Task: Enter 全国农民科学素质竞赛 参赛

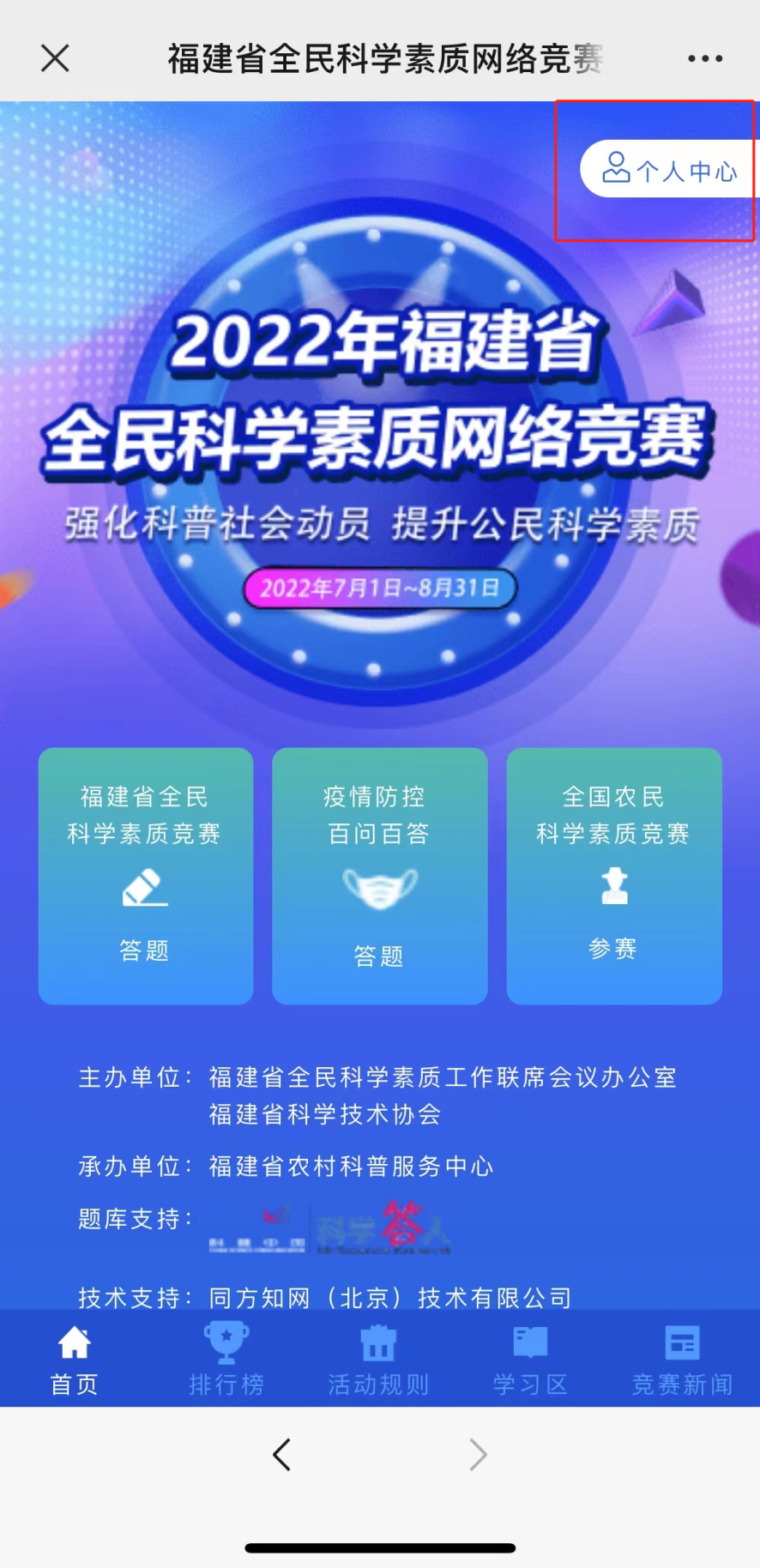Action: point(613,875)
